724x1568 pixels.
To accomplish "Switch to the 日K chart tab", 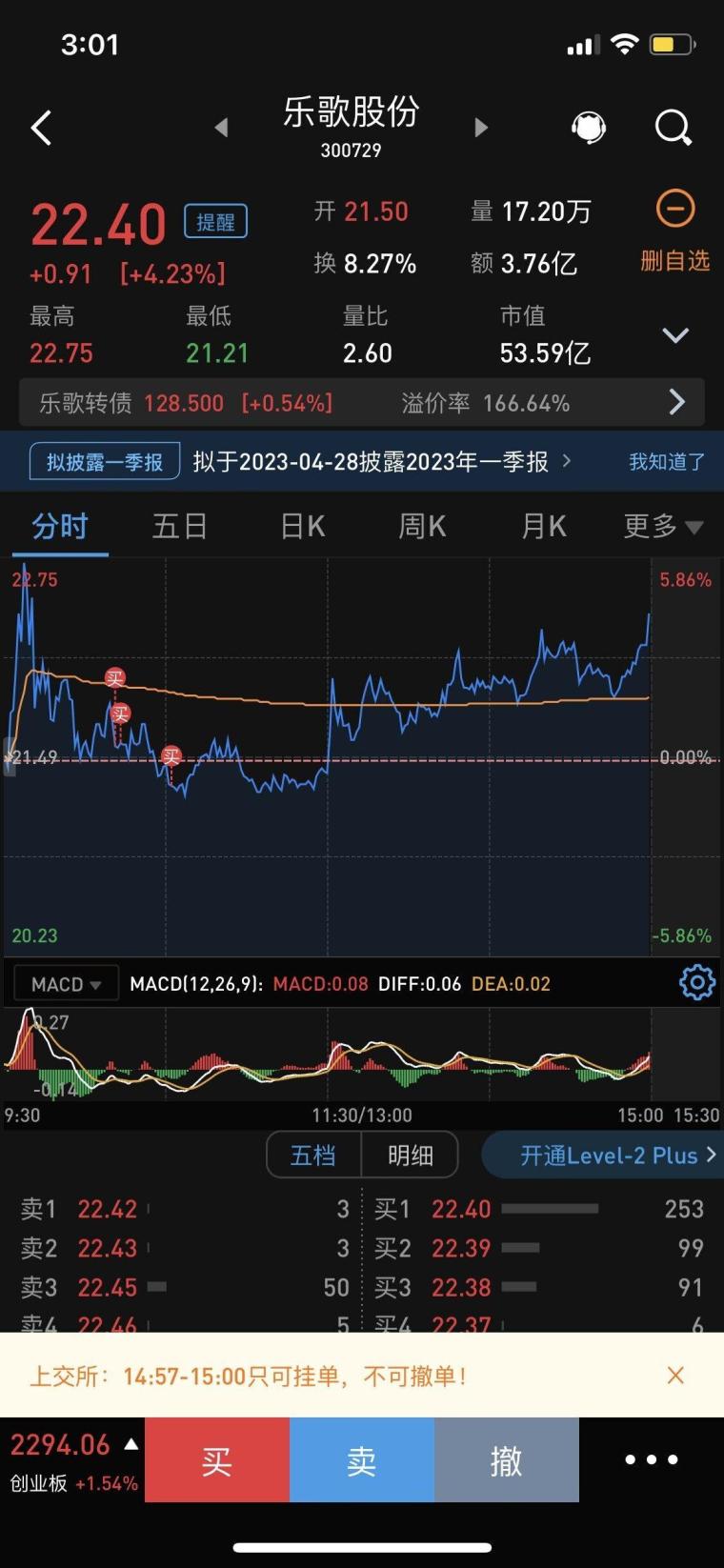I will 302,526.
